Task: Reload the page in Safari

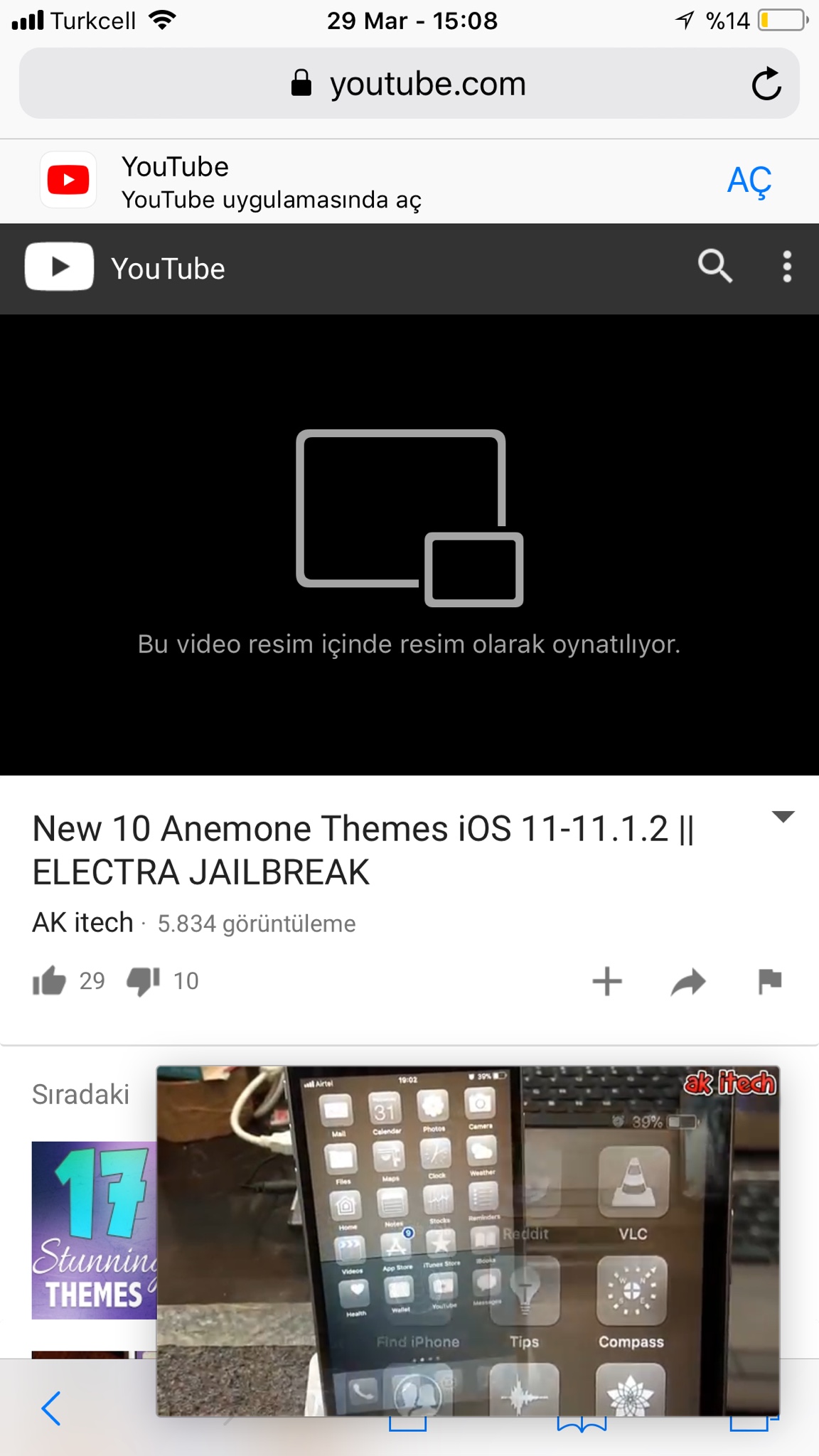Action: coord(766,84)
